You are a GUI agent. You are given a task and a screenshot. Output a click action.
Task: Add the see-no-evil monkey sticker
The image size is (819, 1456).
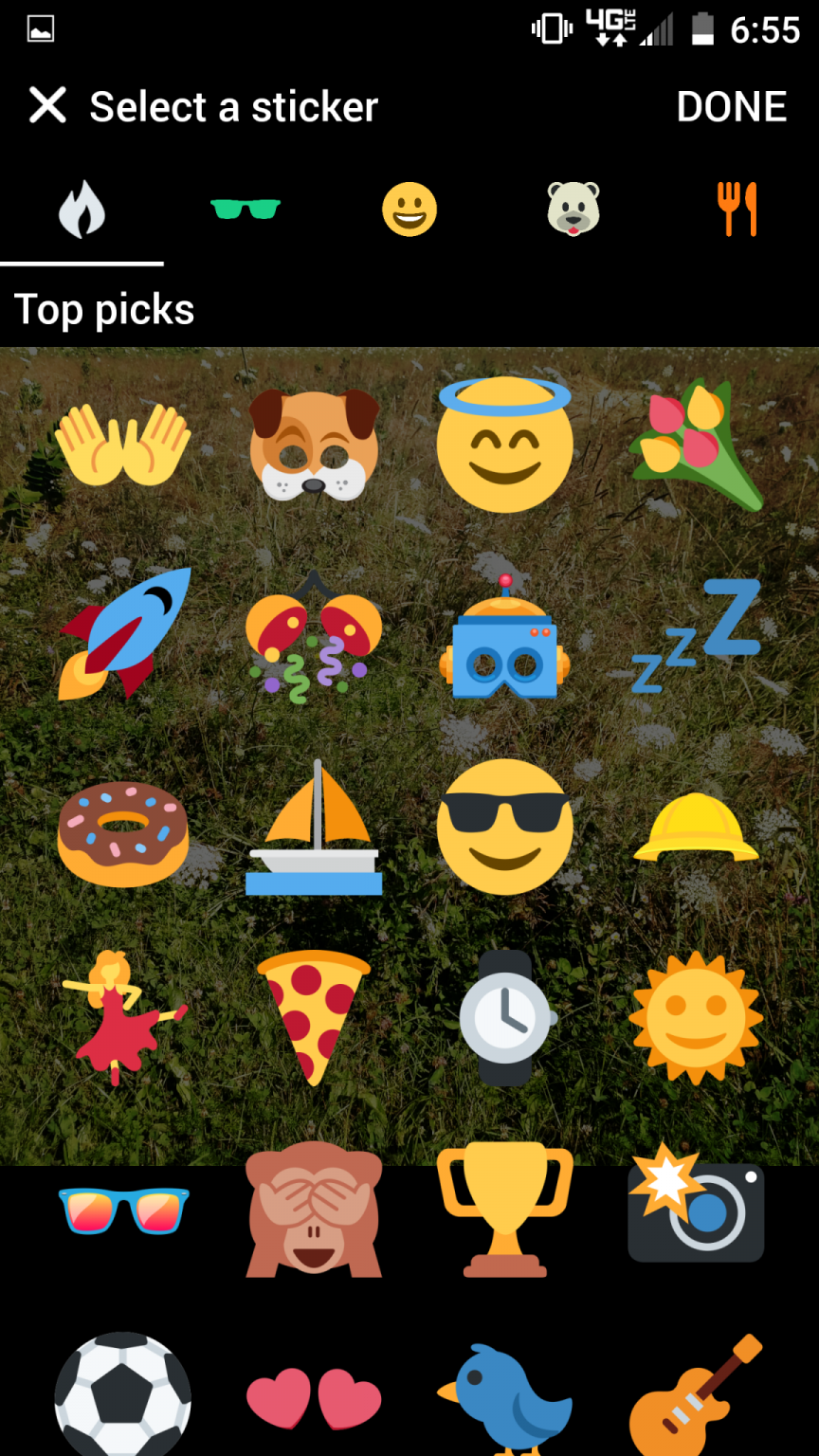coord(314,1209)
